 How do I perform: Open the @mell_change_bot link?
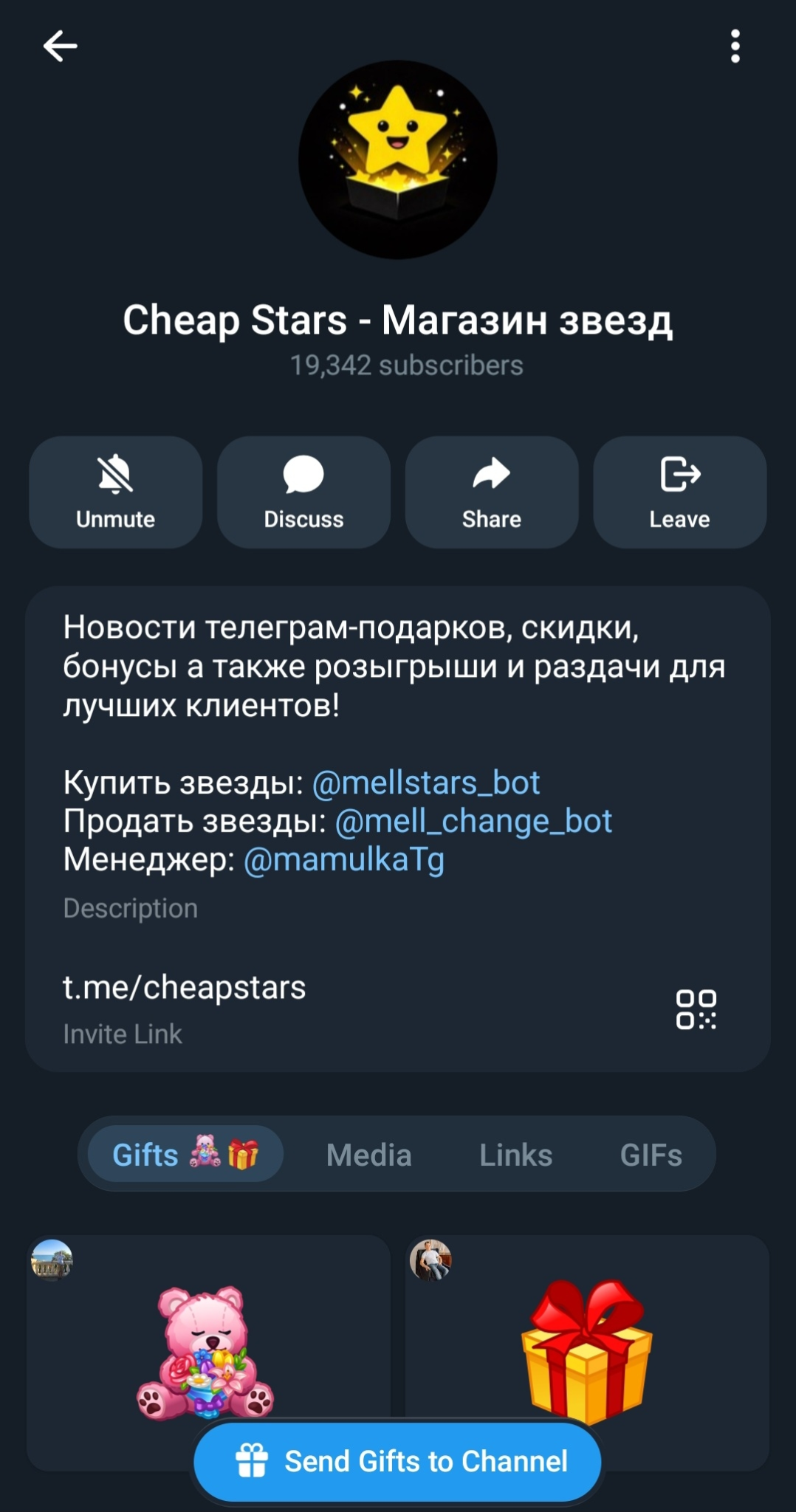(x=473, y=821)
